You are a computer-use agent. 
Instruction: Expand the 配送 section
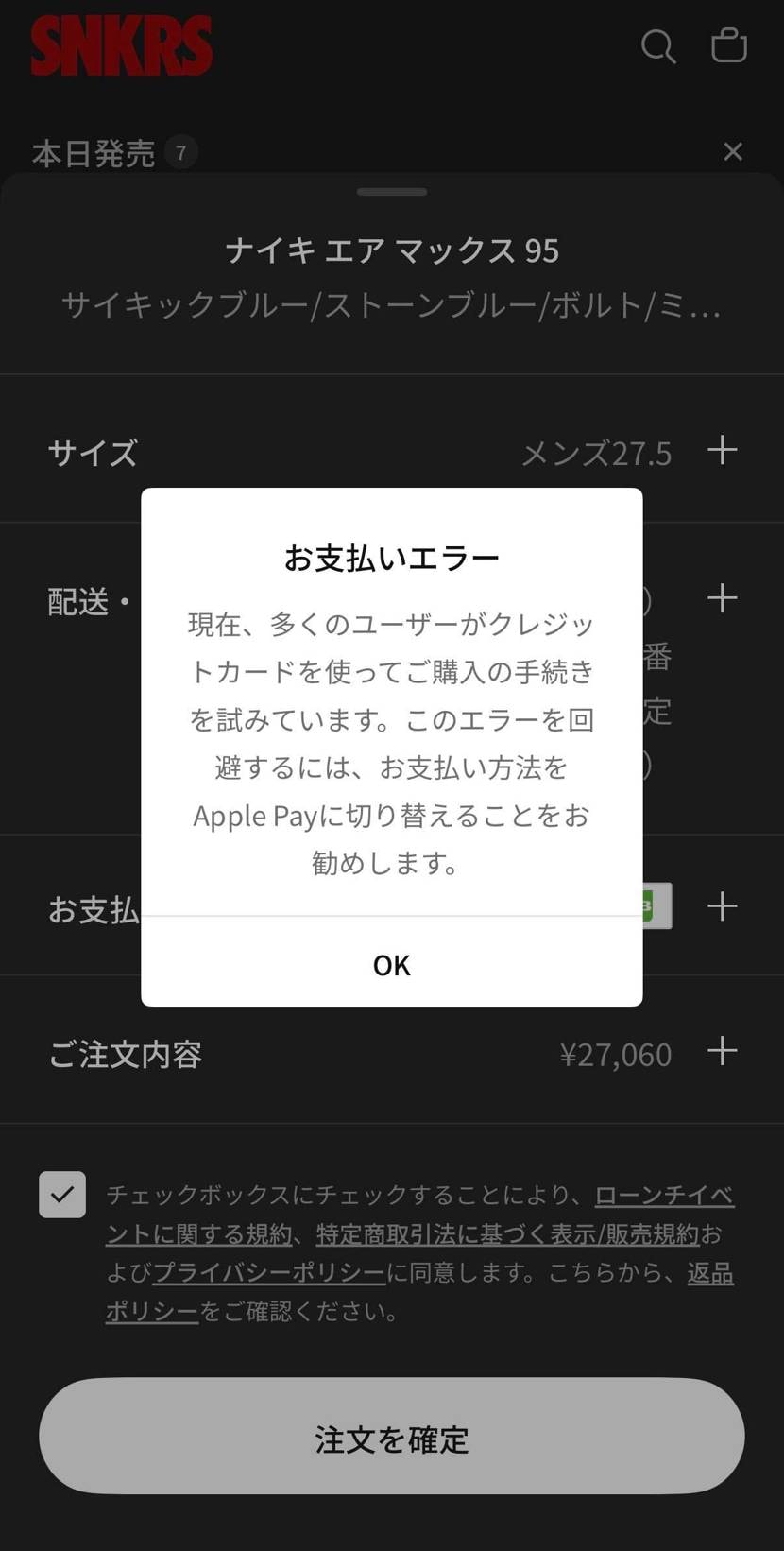pos(722,597)
